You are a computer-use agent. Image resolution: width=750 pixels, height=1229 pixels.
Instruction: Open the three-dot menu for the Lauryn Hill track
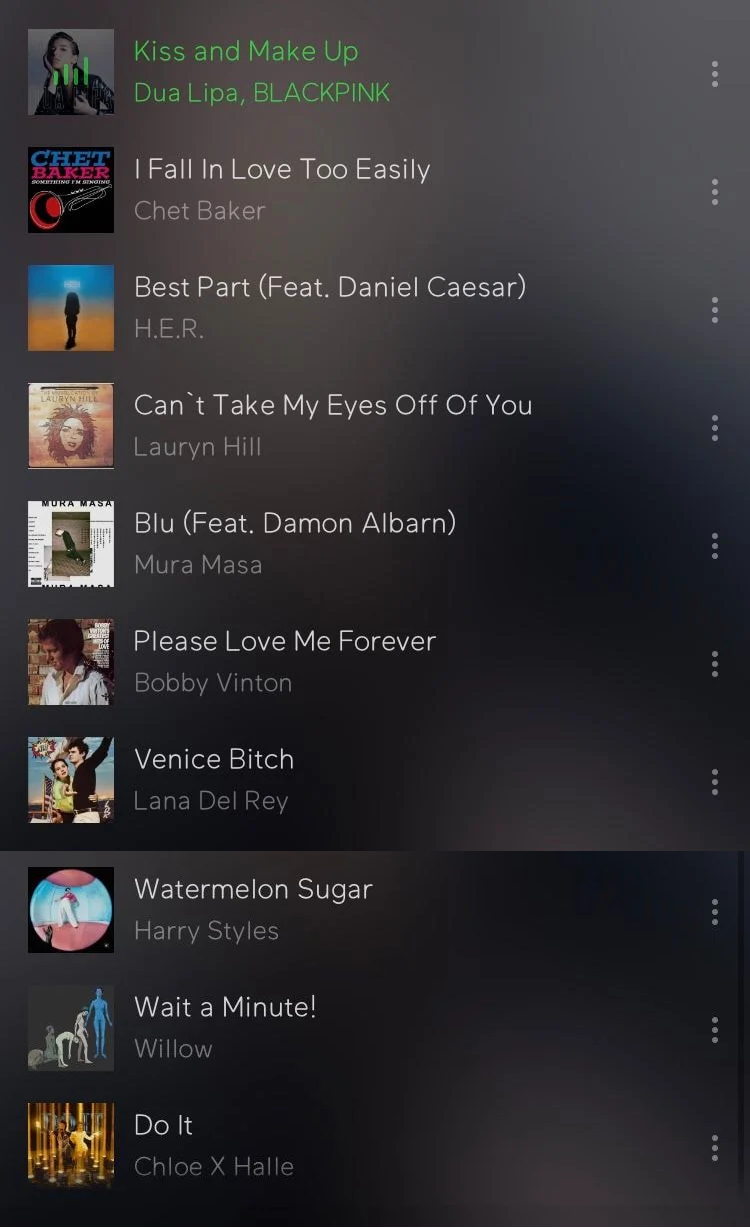pyautogui.click(x=714, y=427)
